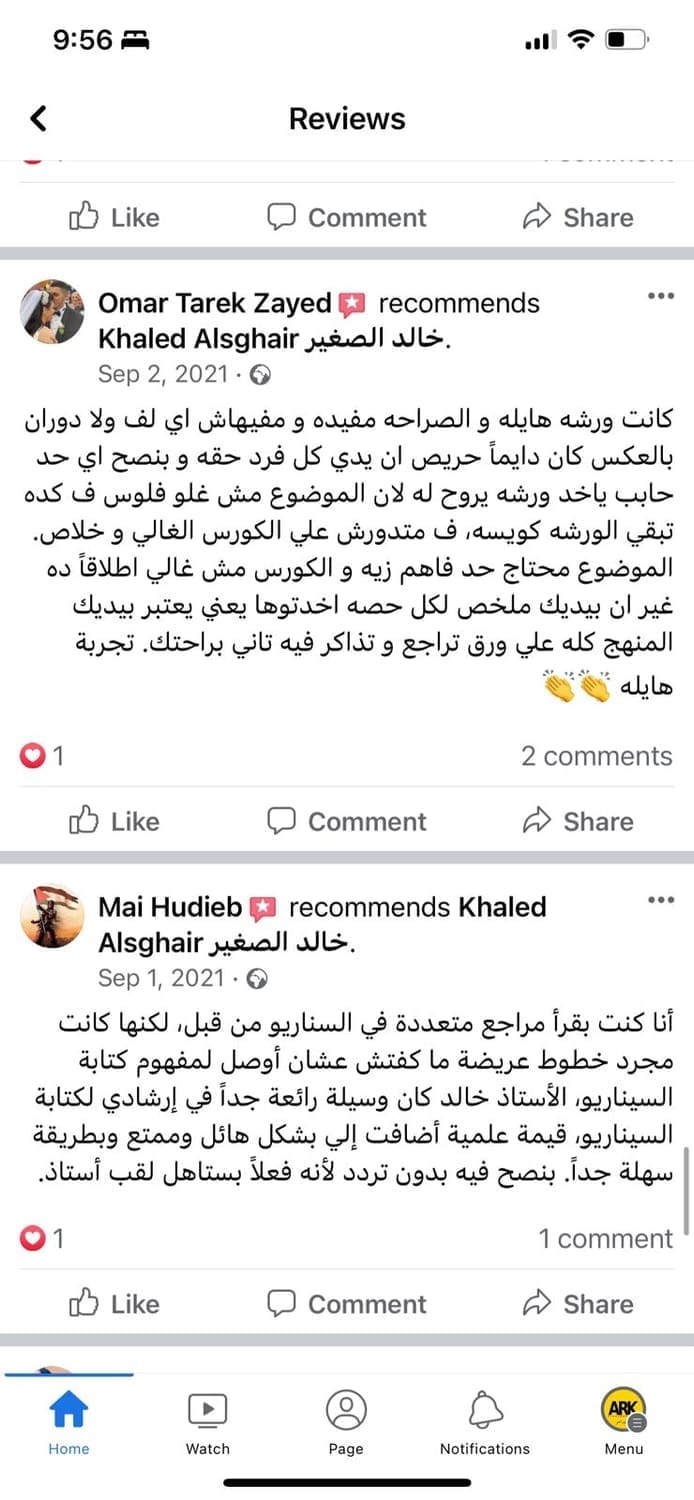Comment on Mai Hudieb's review
The image size is (694, 1500).
coord(347,1304)
